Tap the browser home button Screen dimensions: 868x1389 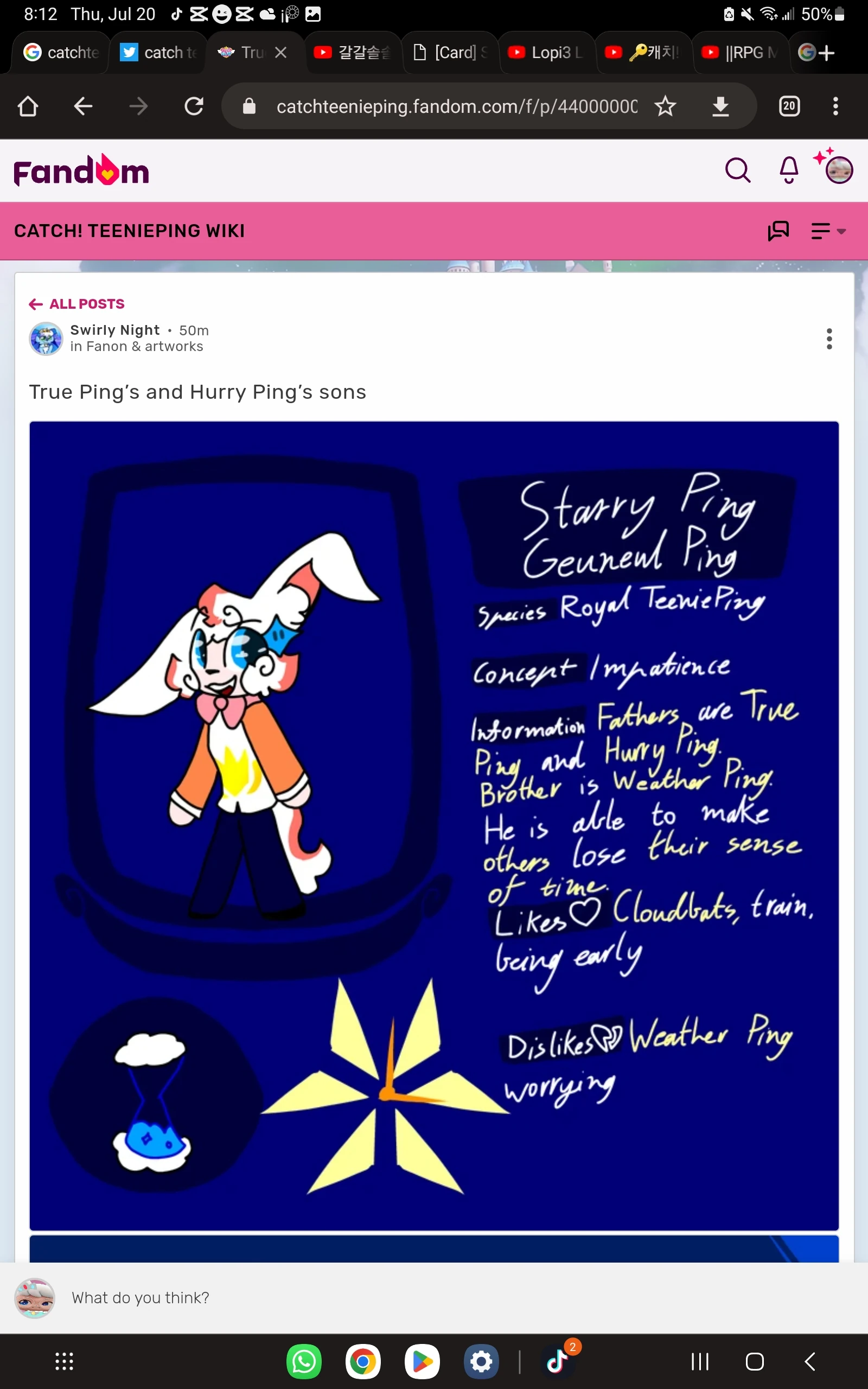pyautogui.click(x=28, y=106)
